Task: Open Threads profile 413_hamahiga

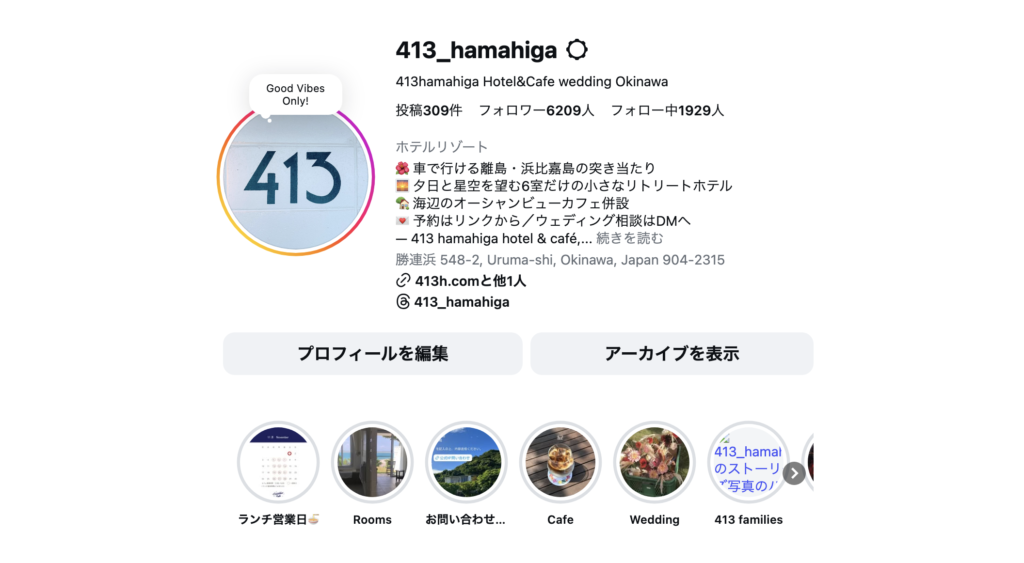Action: [461, 302]
